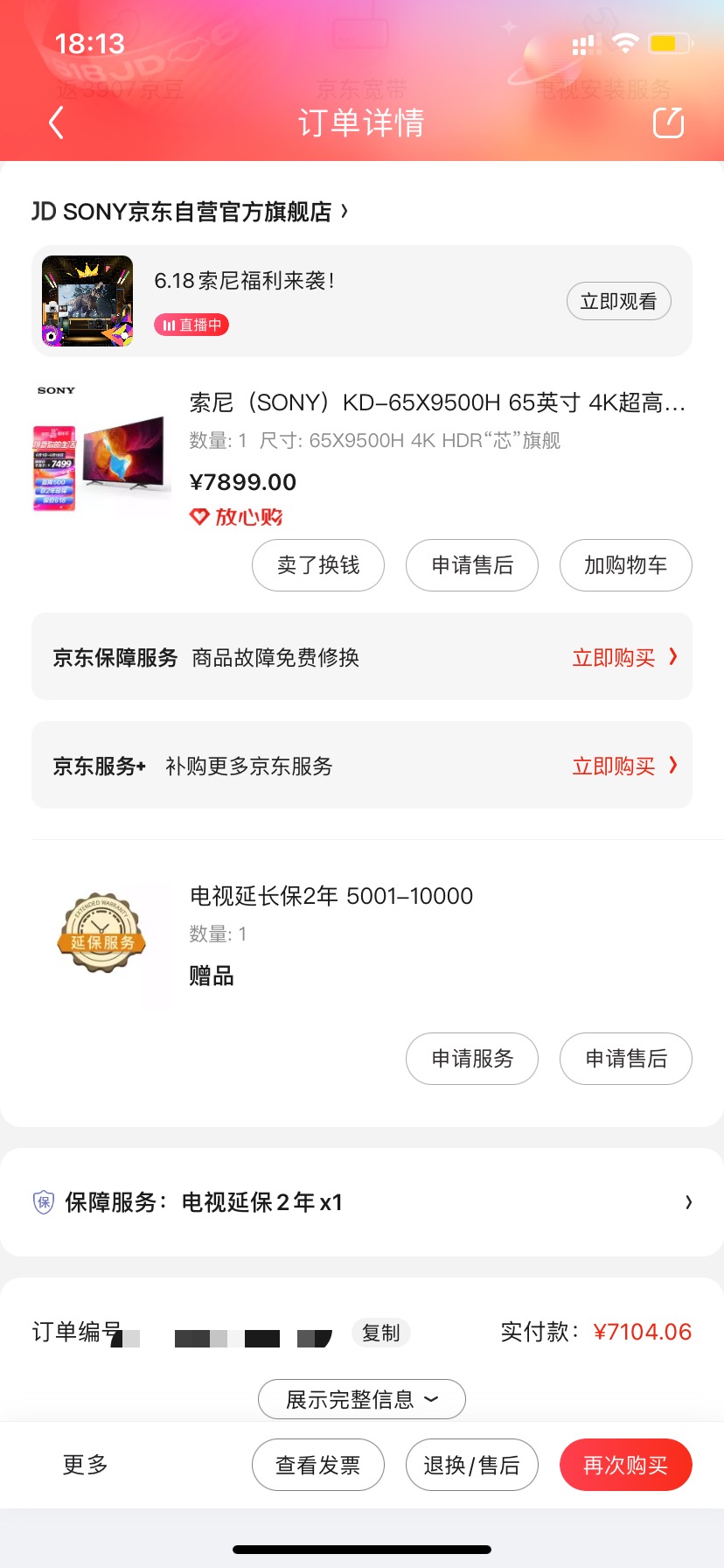Open SONY京东自营官方旗舰店 store page
Viewport: 724px width, 1568px height.
click(190, 212)
